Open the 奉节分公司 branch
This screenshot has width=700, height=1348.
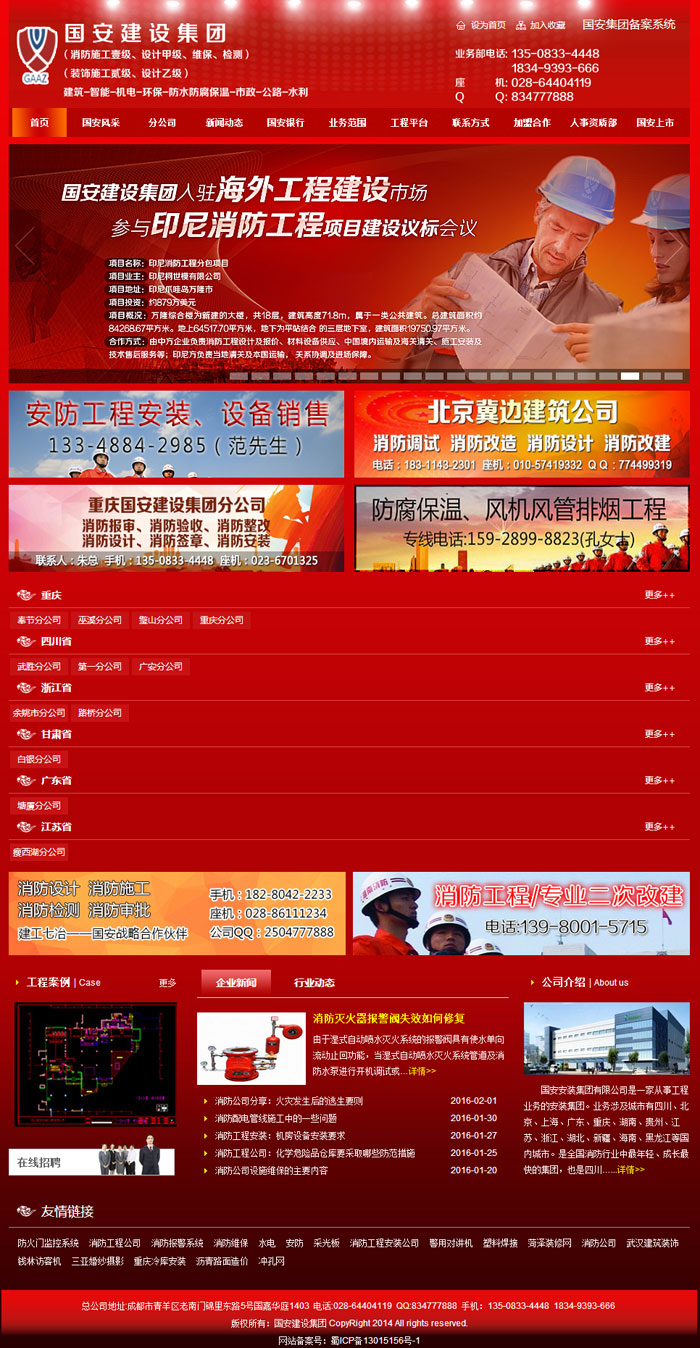39,620
